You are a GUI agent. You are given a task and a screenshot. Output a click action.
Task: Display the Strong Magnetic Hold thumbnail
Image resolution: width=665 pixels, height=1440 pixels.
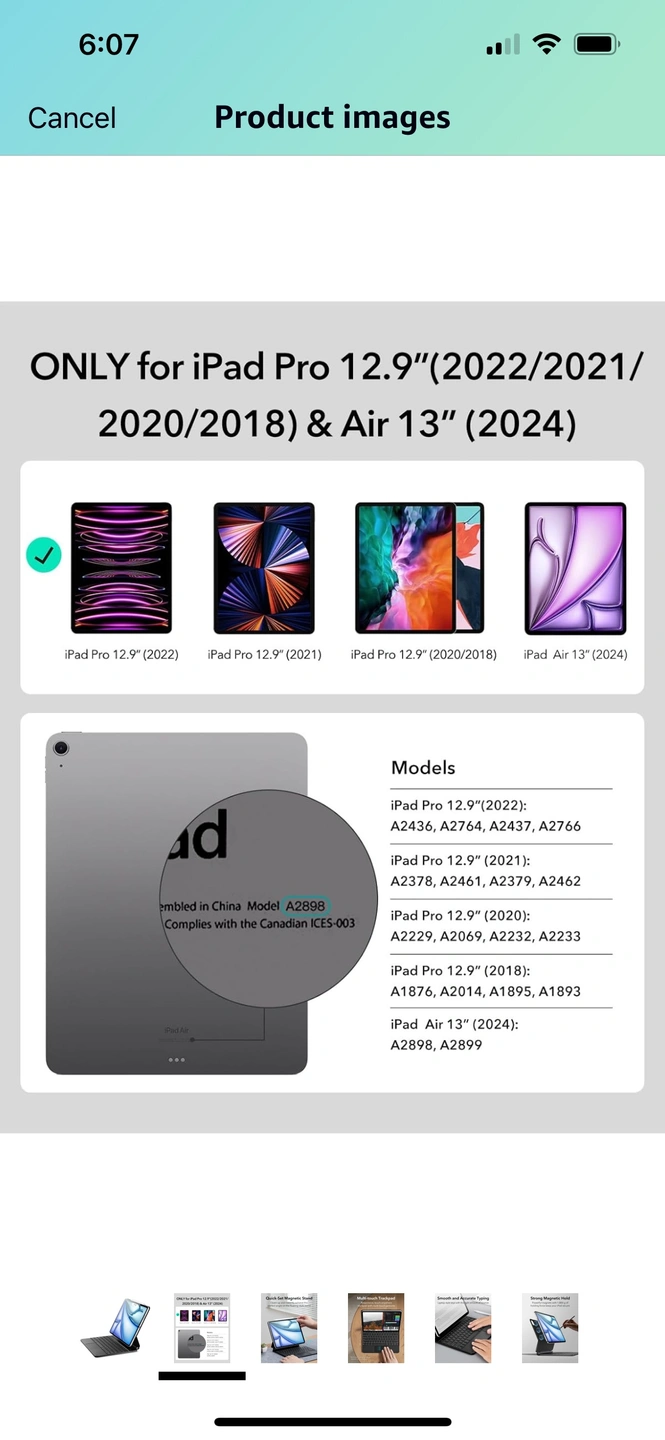pyautogui.click(x=550, y=1327)
